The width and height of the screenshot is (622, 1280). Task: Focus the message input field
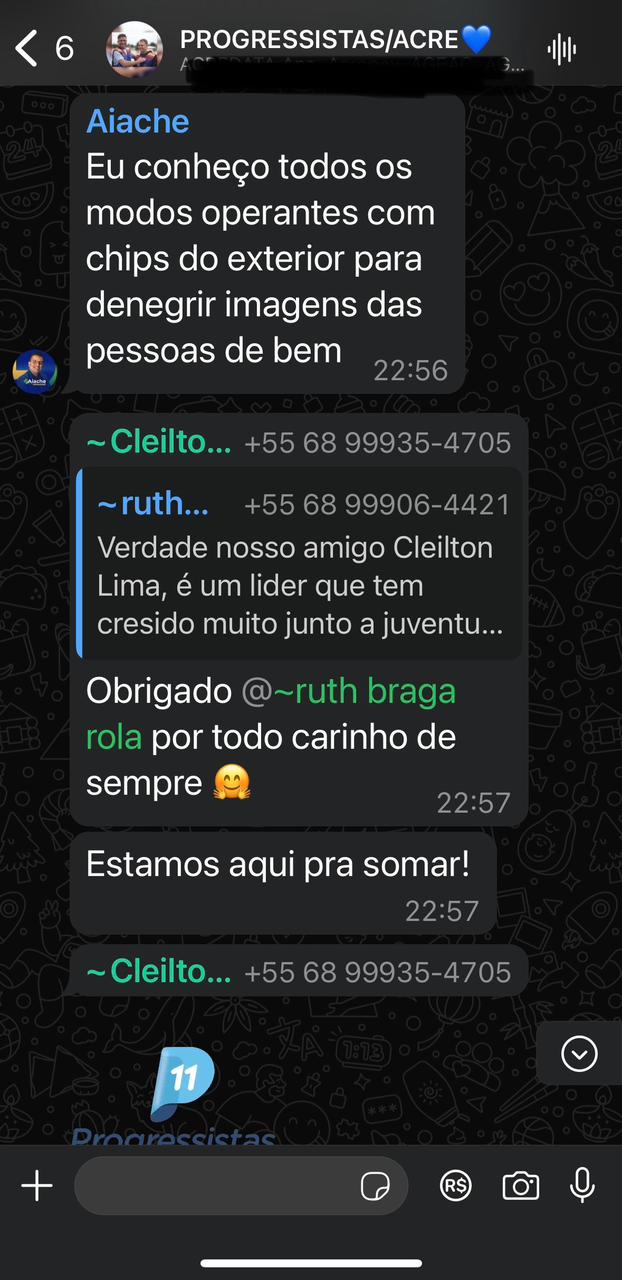click(x=215, y=1186)
